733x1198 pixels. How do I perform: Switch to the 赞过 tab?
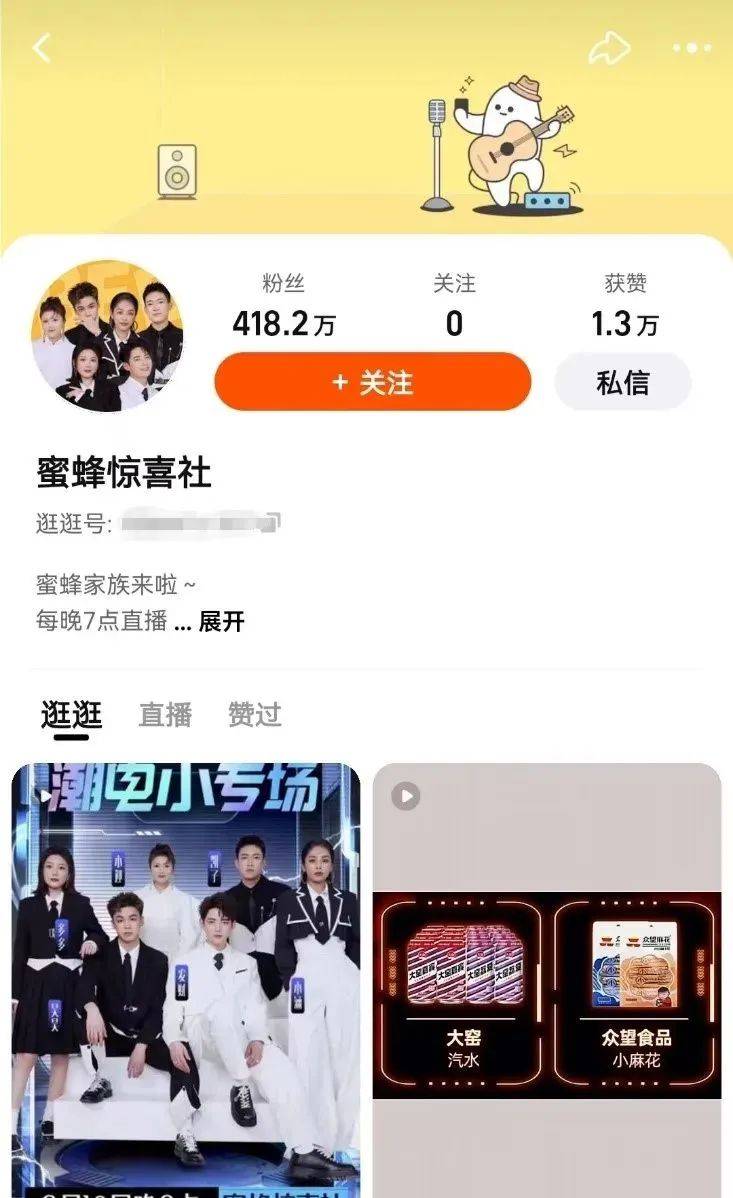[x=255, y=715]
